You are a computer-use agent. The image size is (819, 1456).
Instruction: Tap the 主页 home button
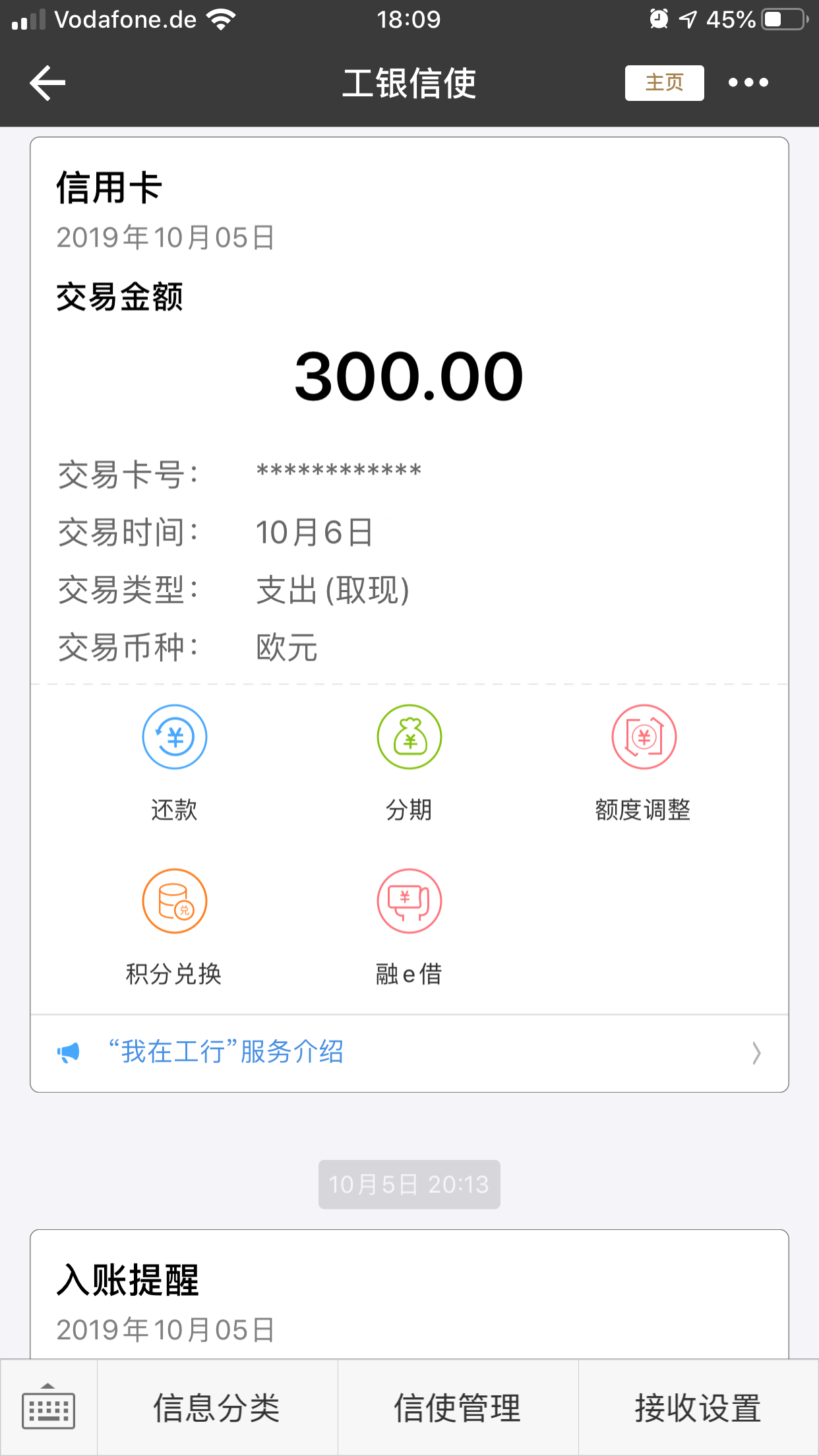point(664,83)
